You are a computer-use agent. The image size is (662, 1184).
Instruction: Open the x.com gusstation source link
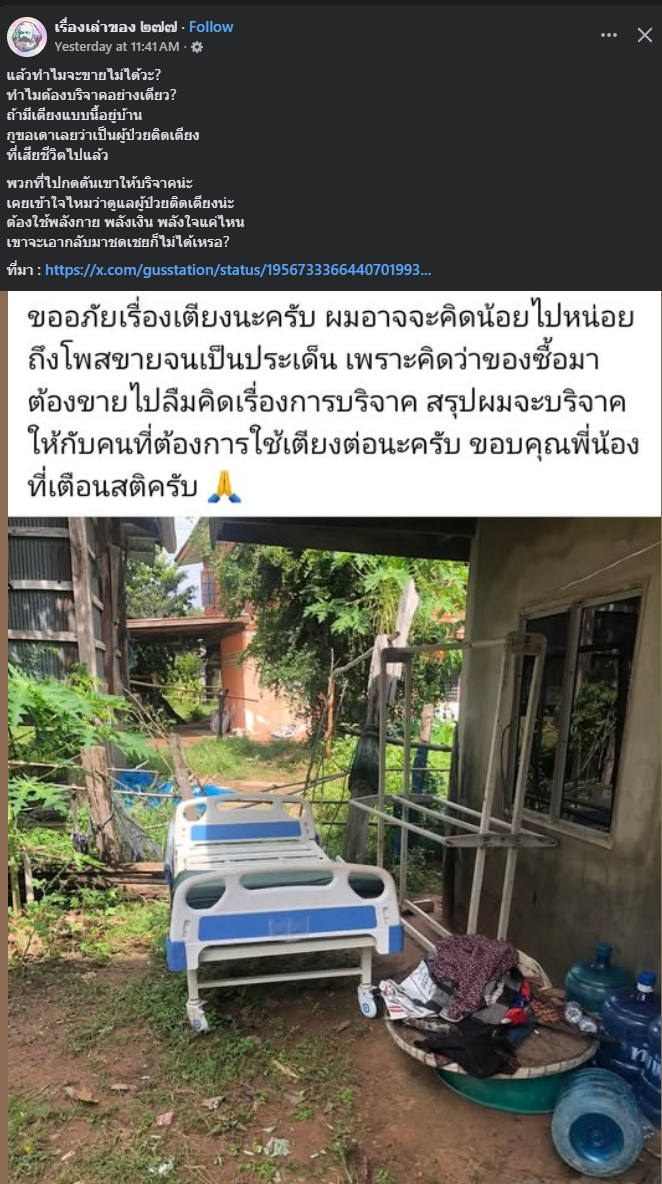(x=238, y=270)
